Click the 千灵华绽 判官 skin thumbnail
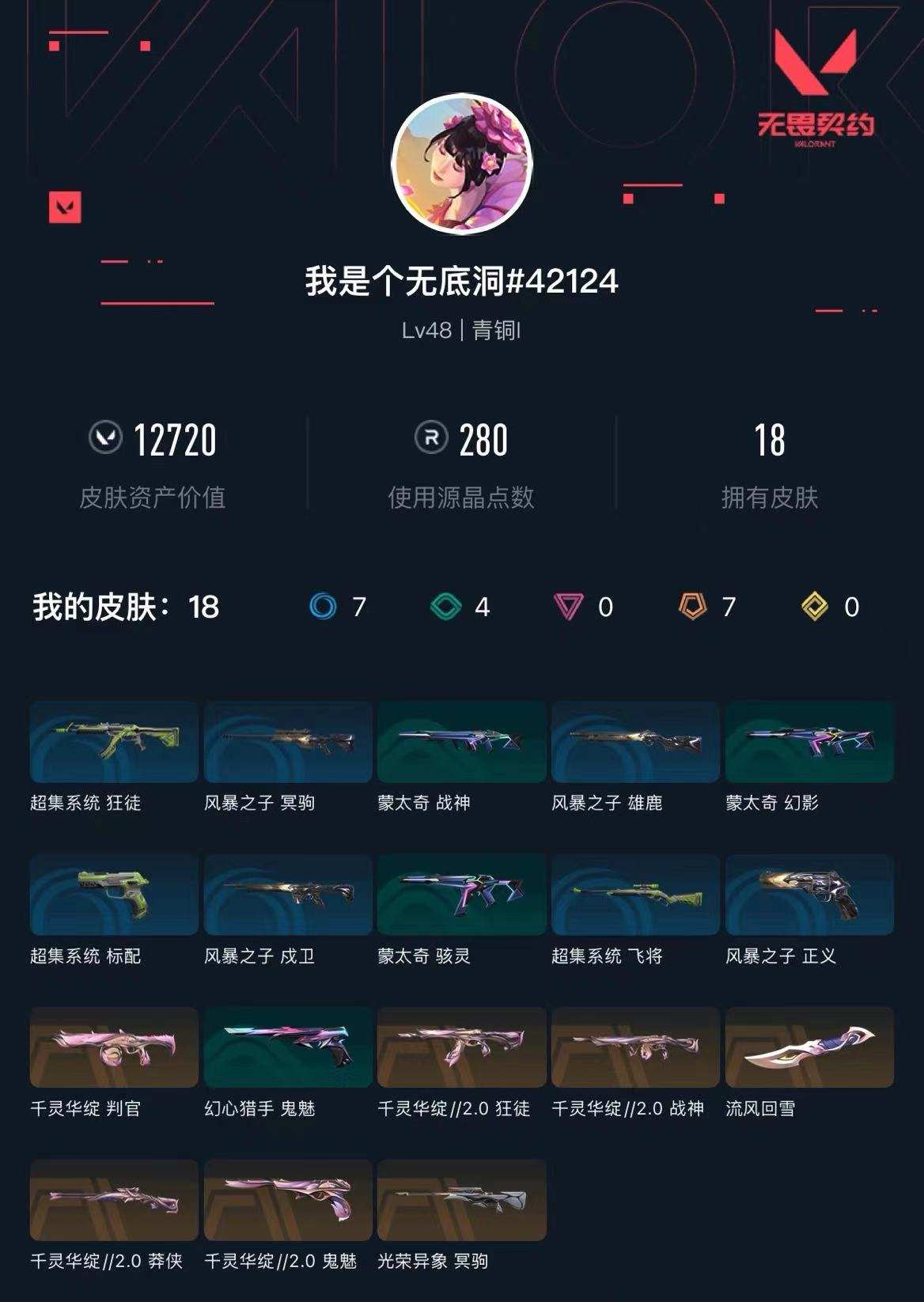This screenshot has height=1302, width=924. pos(111,1047)
